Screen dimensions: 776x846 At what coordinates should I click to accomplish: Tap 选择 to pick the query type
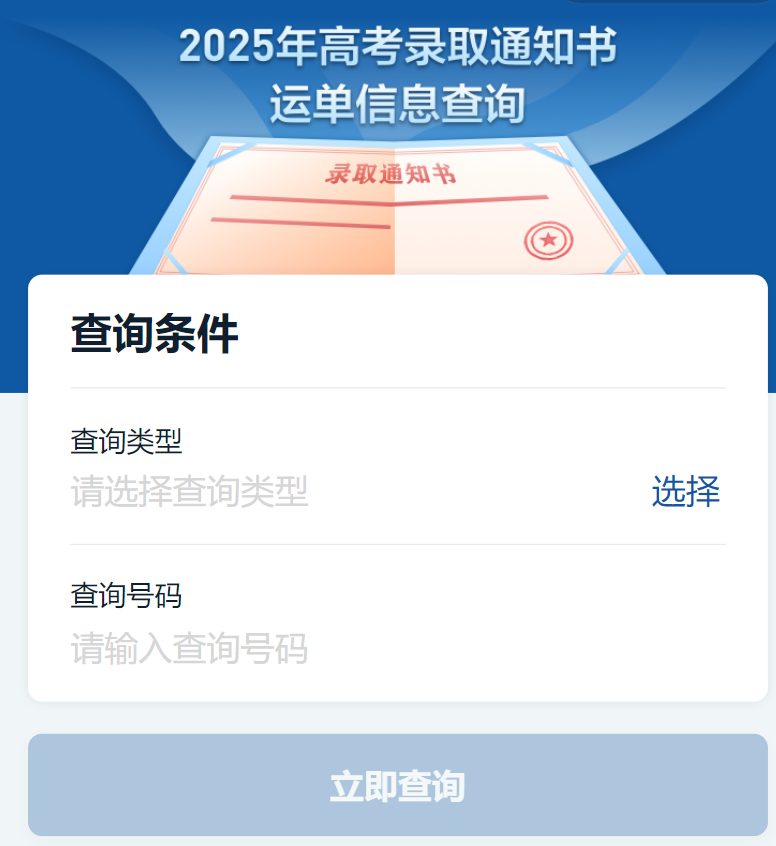click(x=685, y=491)
